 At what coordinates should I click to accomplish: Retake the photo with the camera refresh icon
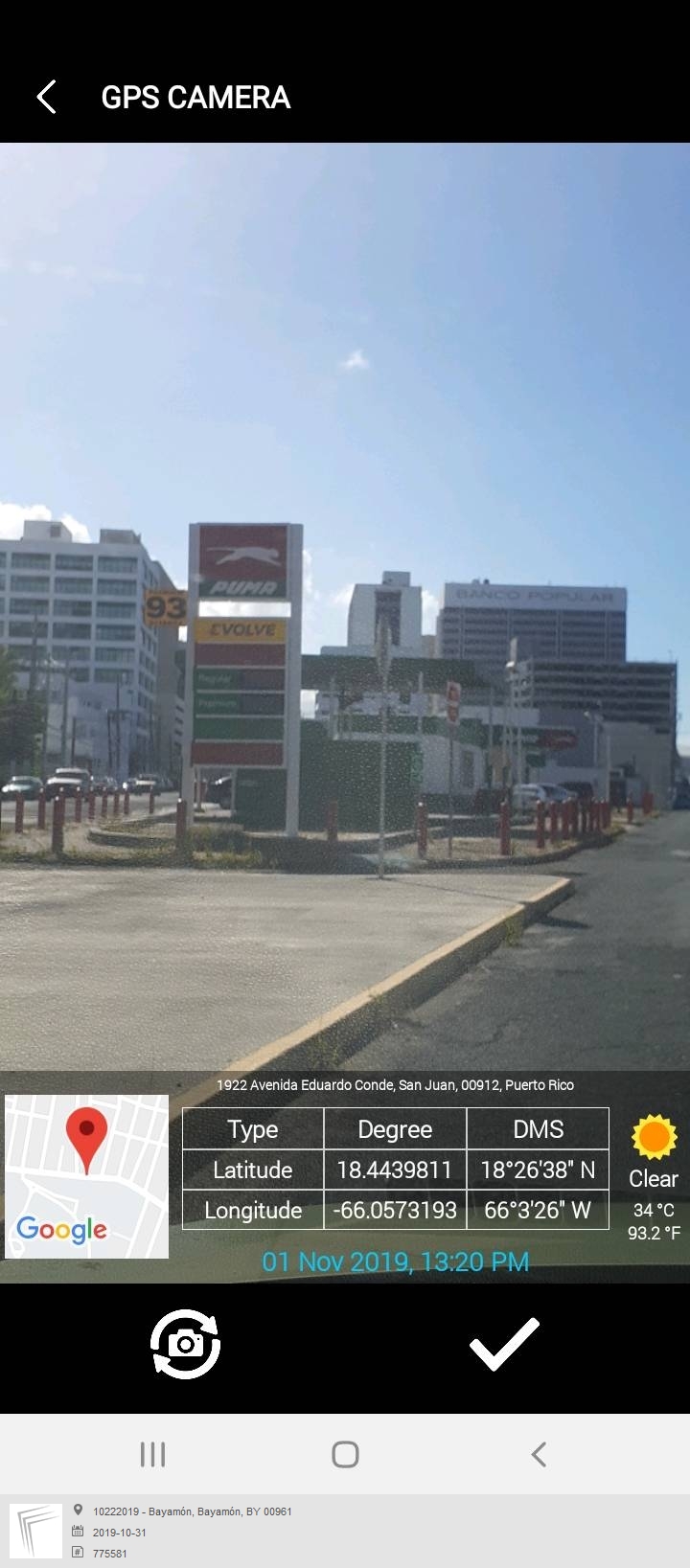tap(185, 1344)
